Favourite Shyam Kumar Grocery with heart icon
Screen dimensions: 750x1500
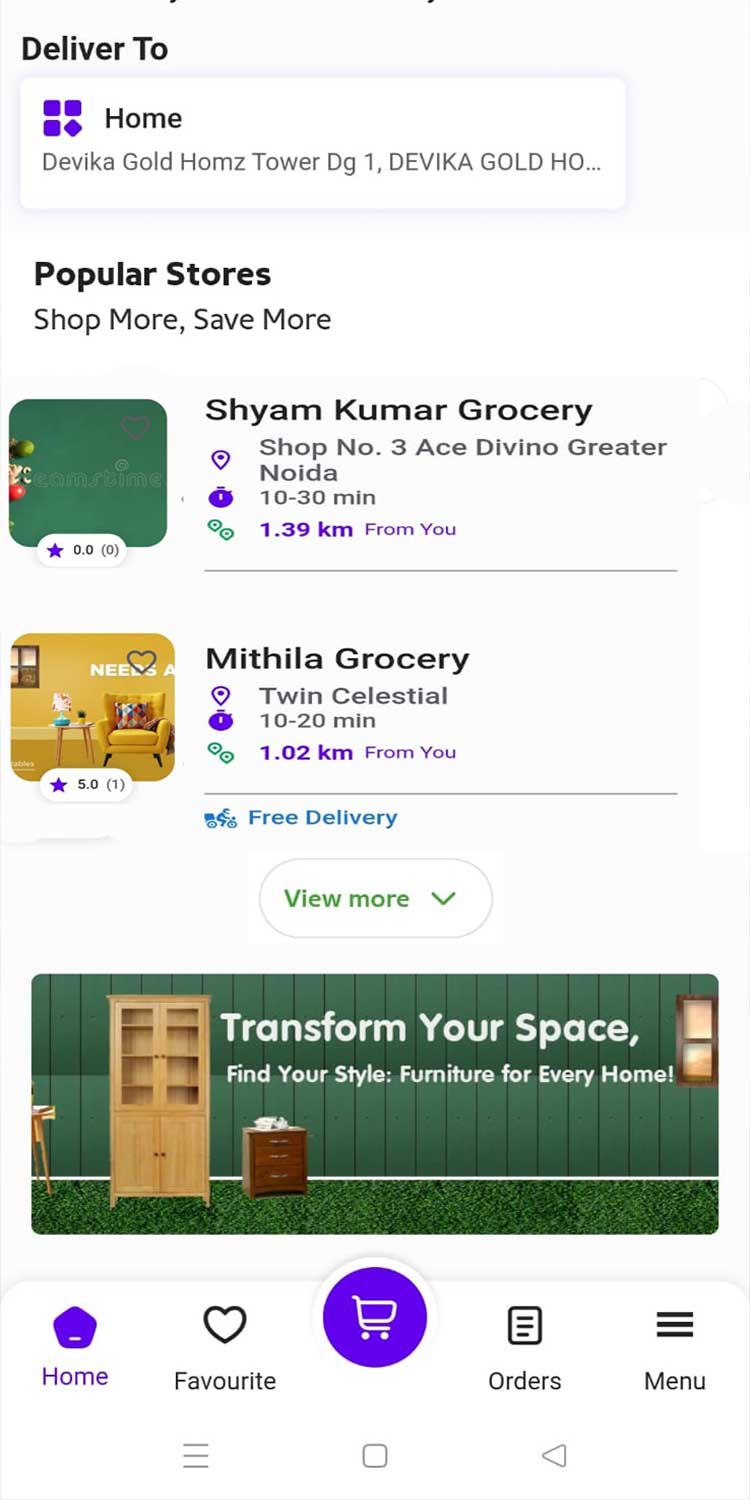[135, 428]
